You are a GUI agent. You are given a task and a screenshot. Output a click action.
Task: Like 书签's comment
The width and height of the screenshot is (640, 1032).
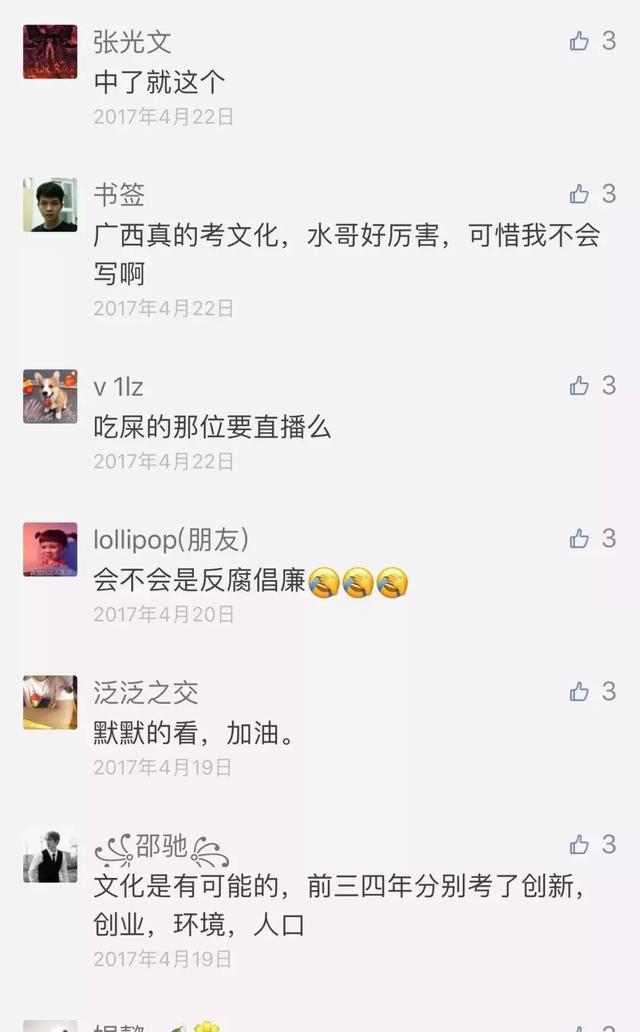tap(579, 194)
